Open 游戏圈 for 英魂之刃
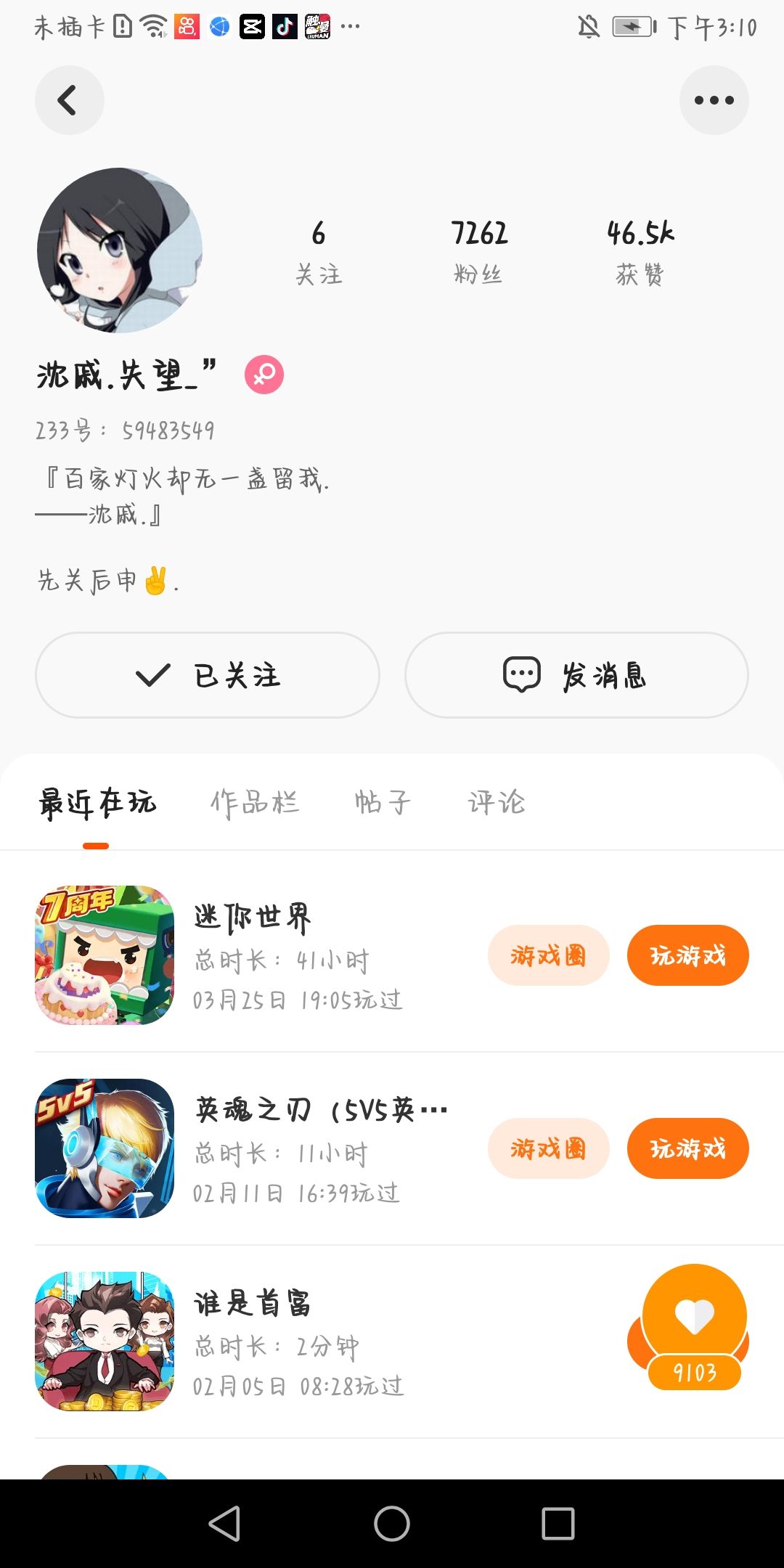Image resolution: width=784 pixels, height=1568 pixels. pyautogui.click(x=548, y=1148)
